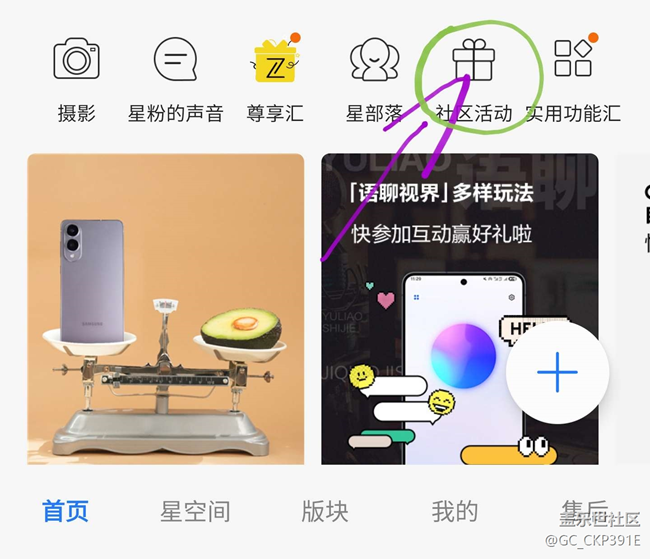Create a new post with the plus button
Image resolution: width=650 pixels, height=559 pixels.
557,373
